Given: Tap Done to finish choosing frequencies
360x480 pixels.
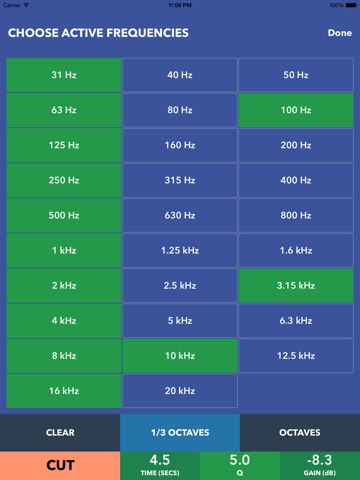Looking at the screenshot, I should point(340,33).
